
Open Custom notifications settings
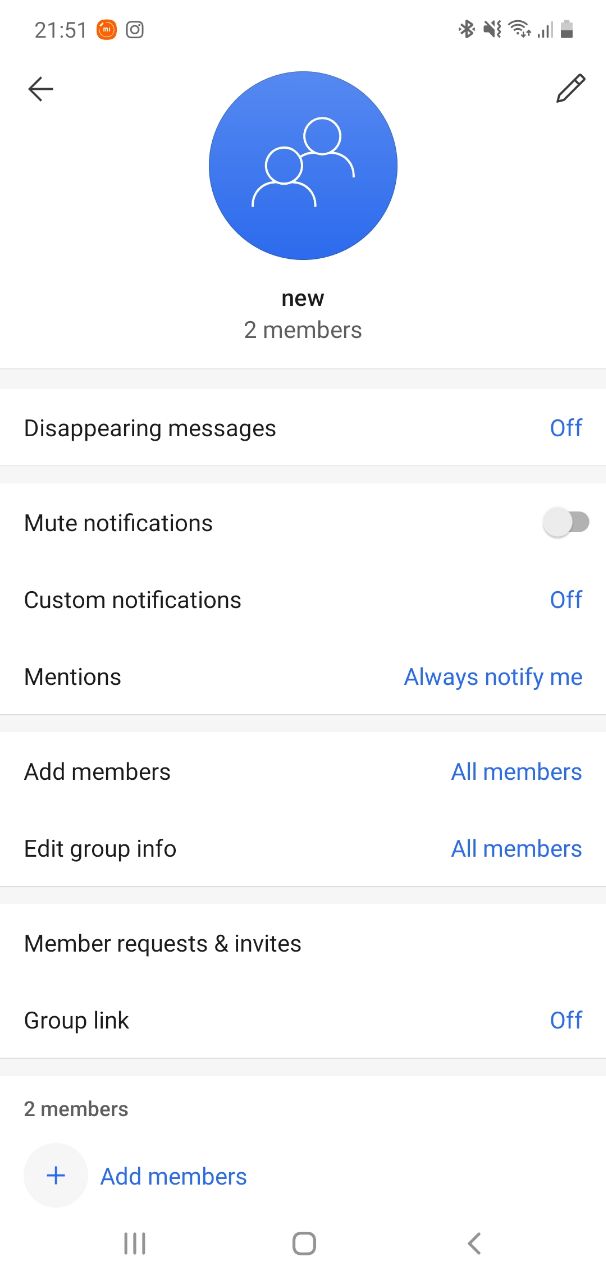pyautogui.click(x=302, y=600)
